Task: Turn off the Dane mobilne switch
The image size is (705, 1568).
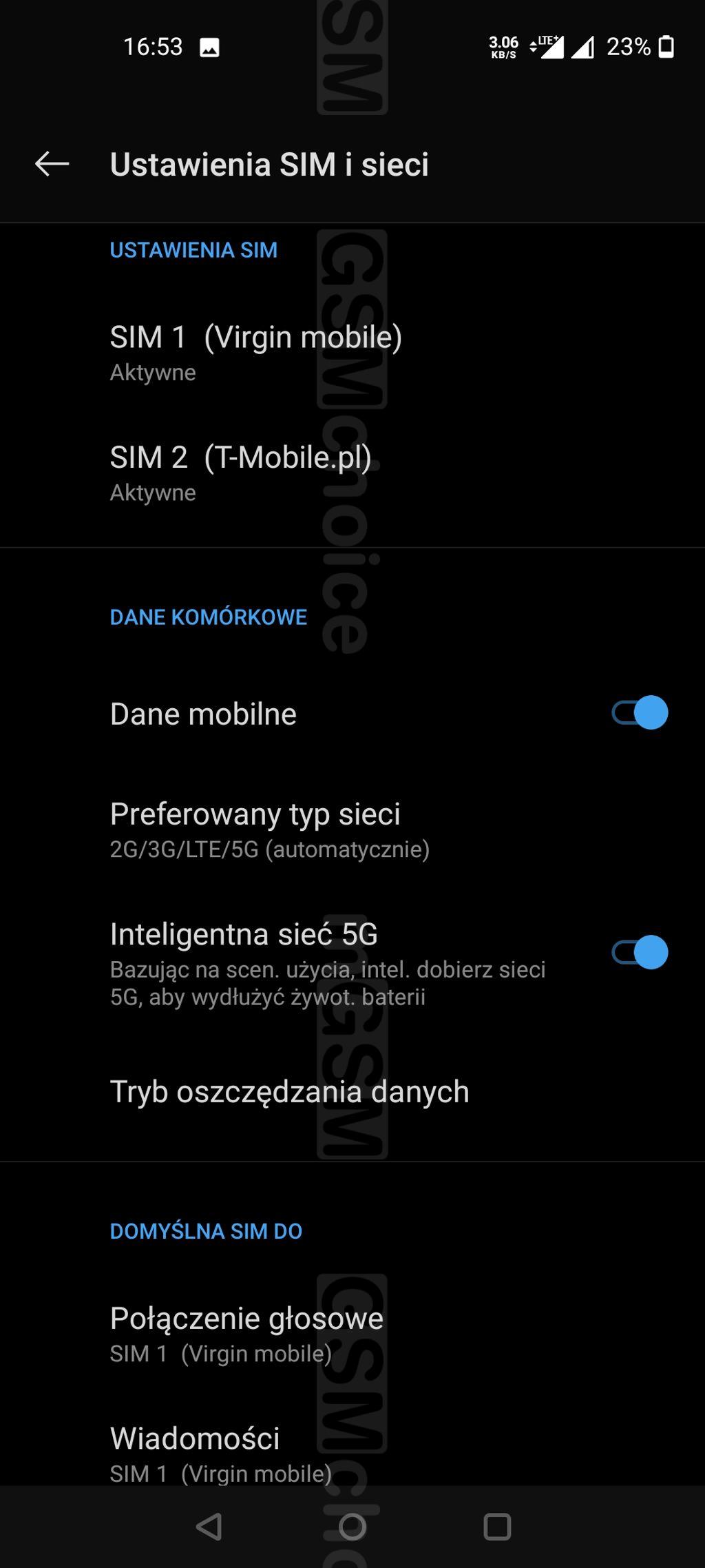Action: [x=640, y=713]
